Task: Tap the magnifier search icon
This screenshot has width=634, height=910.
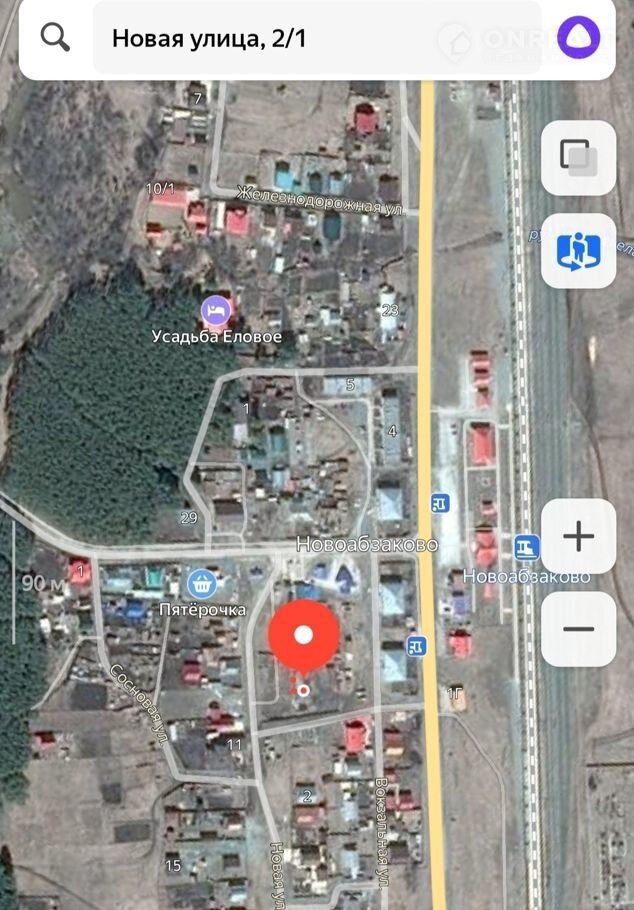Action: [55, 39]
